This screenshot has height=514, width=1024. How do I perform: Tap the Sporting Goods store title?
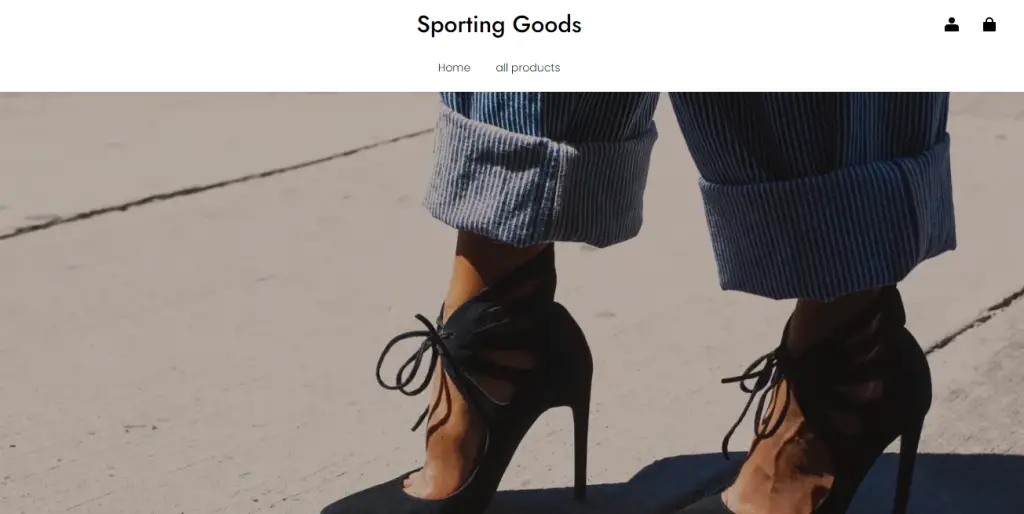click(499, 25)
